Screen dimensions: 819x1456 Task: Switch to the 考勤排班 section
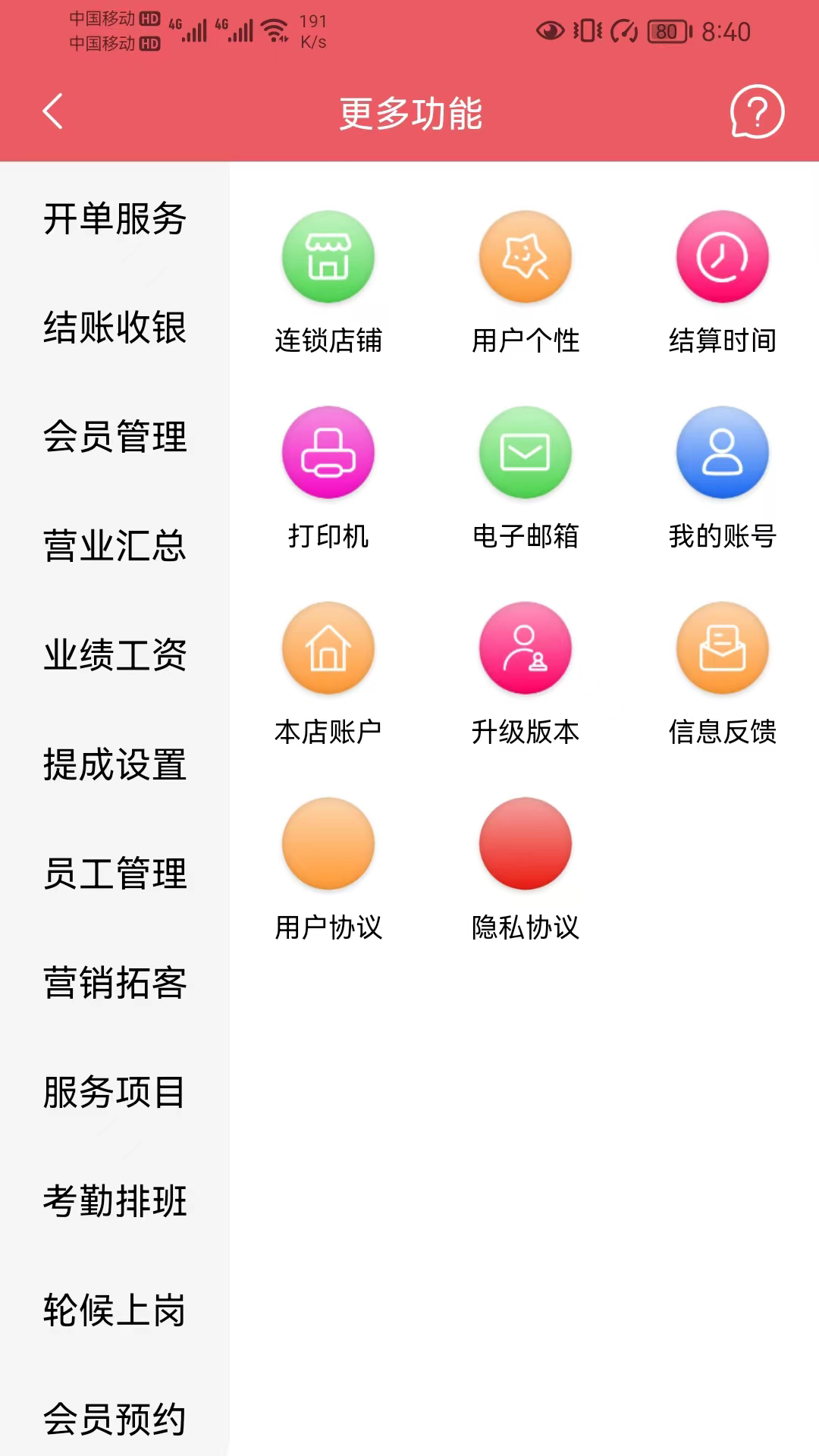click(x=114, y=1200)
